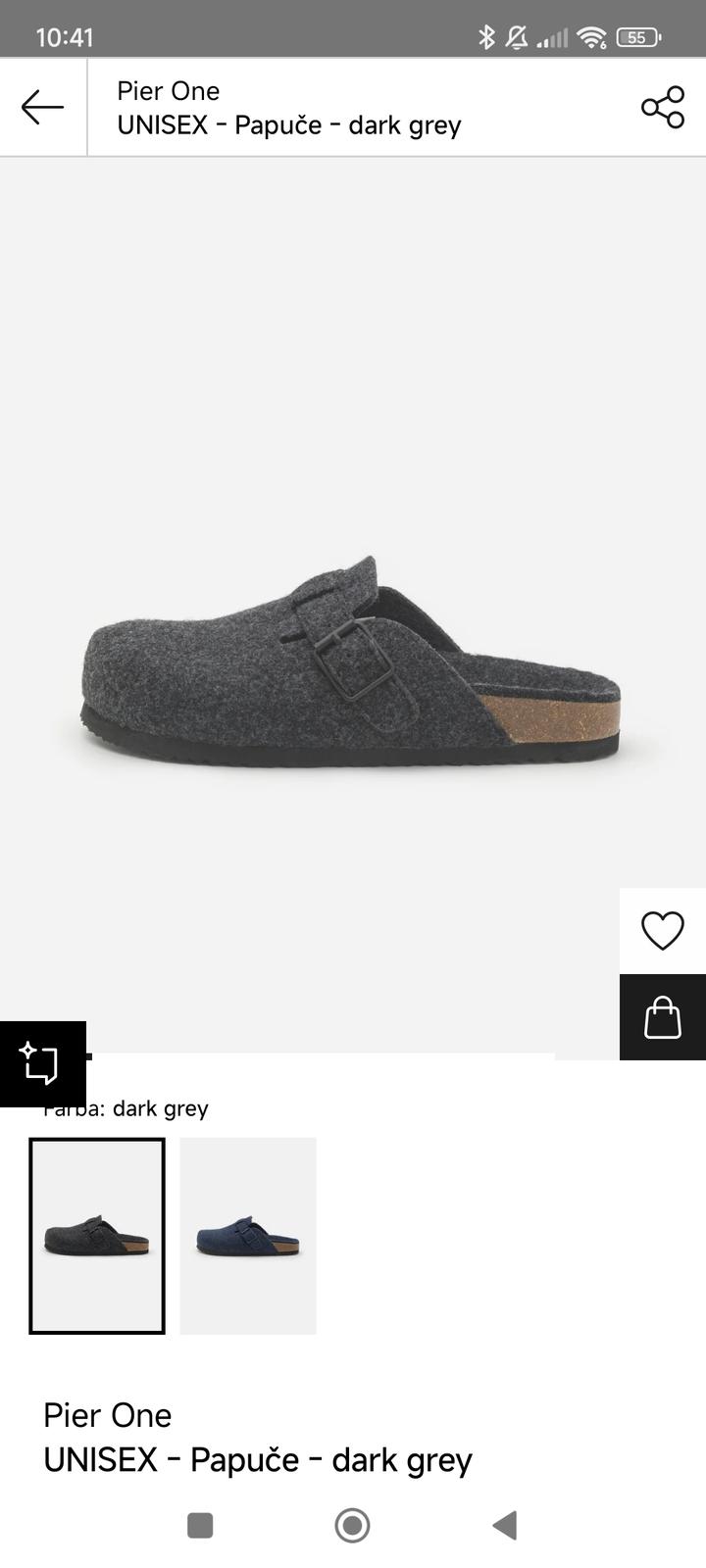Share this Pier One slipper product
The image size is (706, 1568).
coord(662,107)
